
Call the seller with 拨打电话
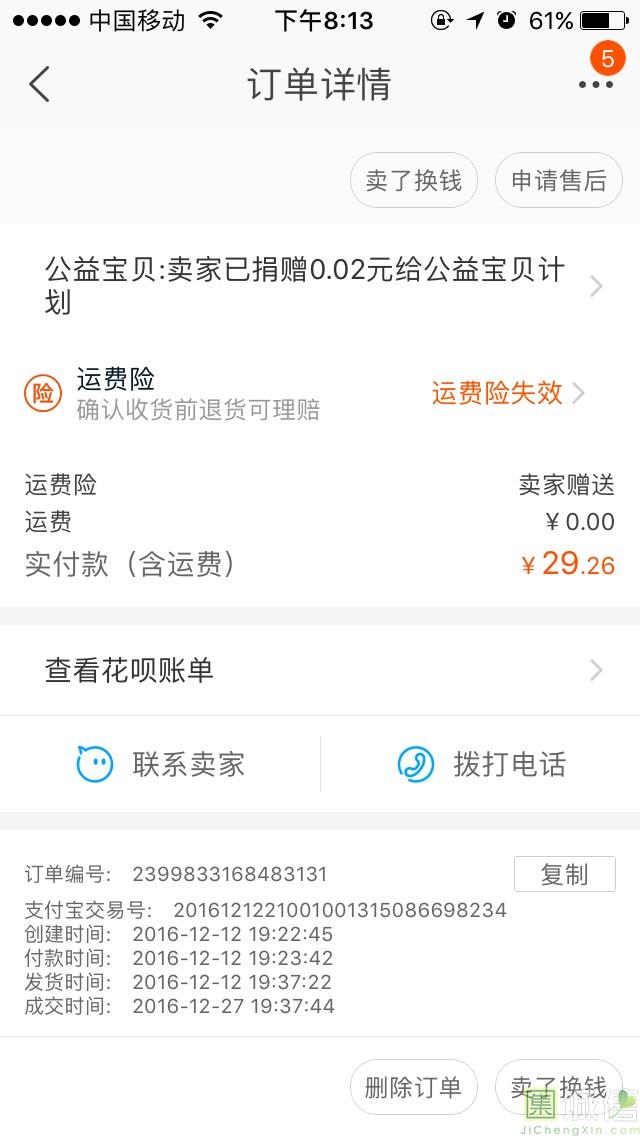pyautogui.click(x=481, y=765)
